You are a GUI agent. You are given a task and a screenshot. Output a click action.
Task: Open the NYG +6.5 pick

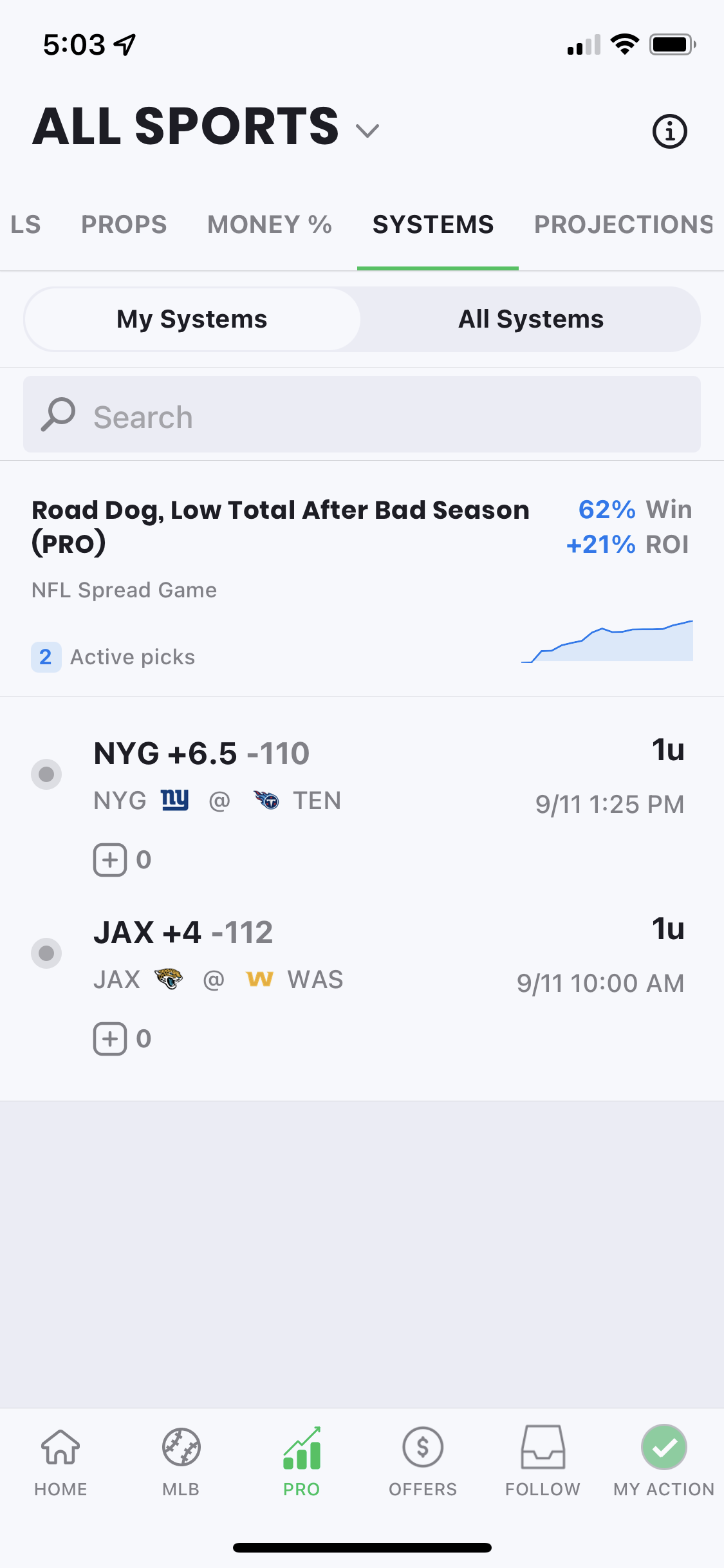201,754
